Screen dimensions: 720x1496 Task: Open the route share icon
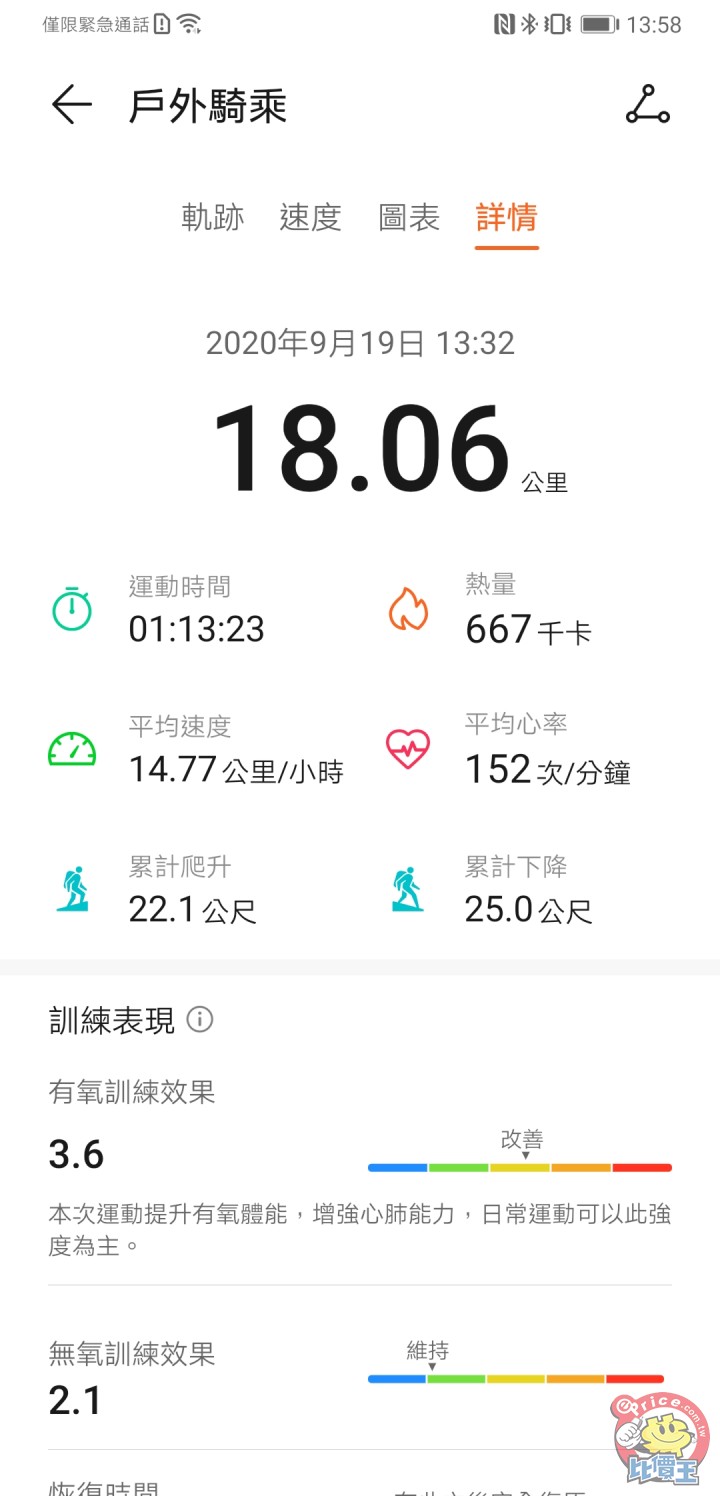(x=648, y=105)
